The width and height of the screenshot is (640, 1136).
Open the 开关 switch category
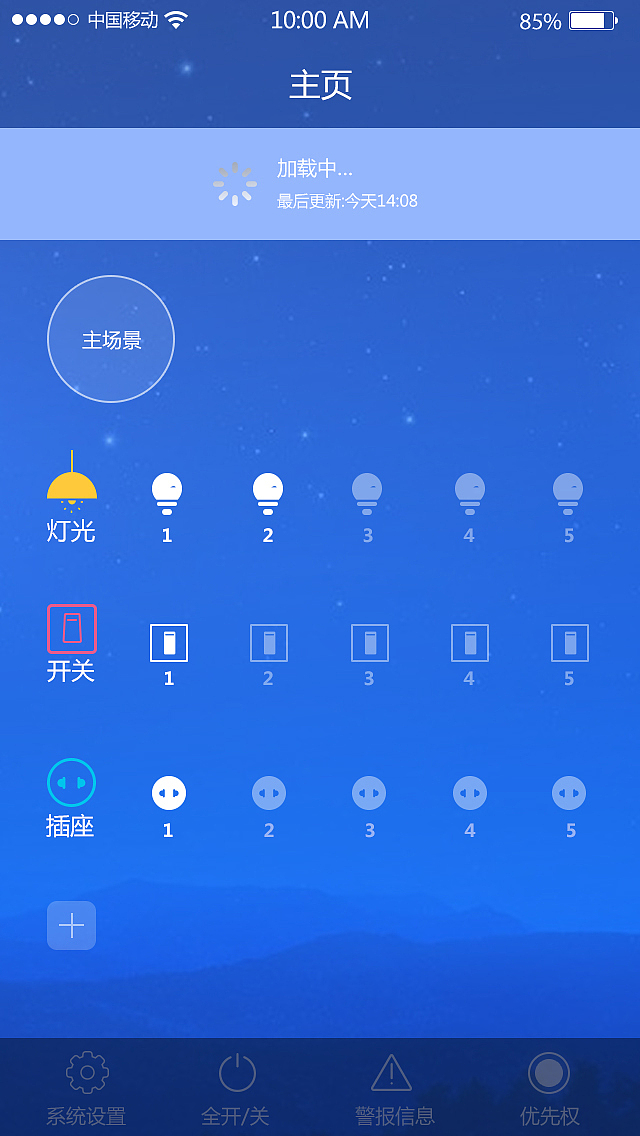click(71, 643)
